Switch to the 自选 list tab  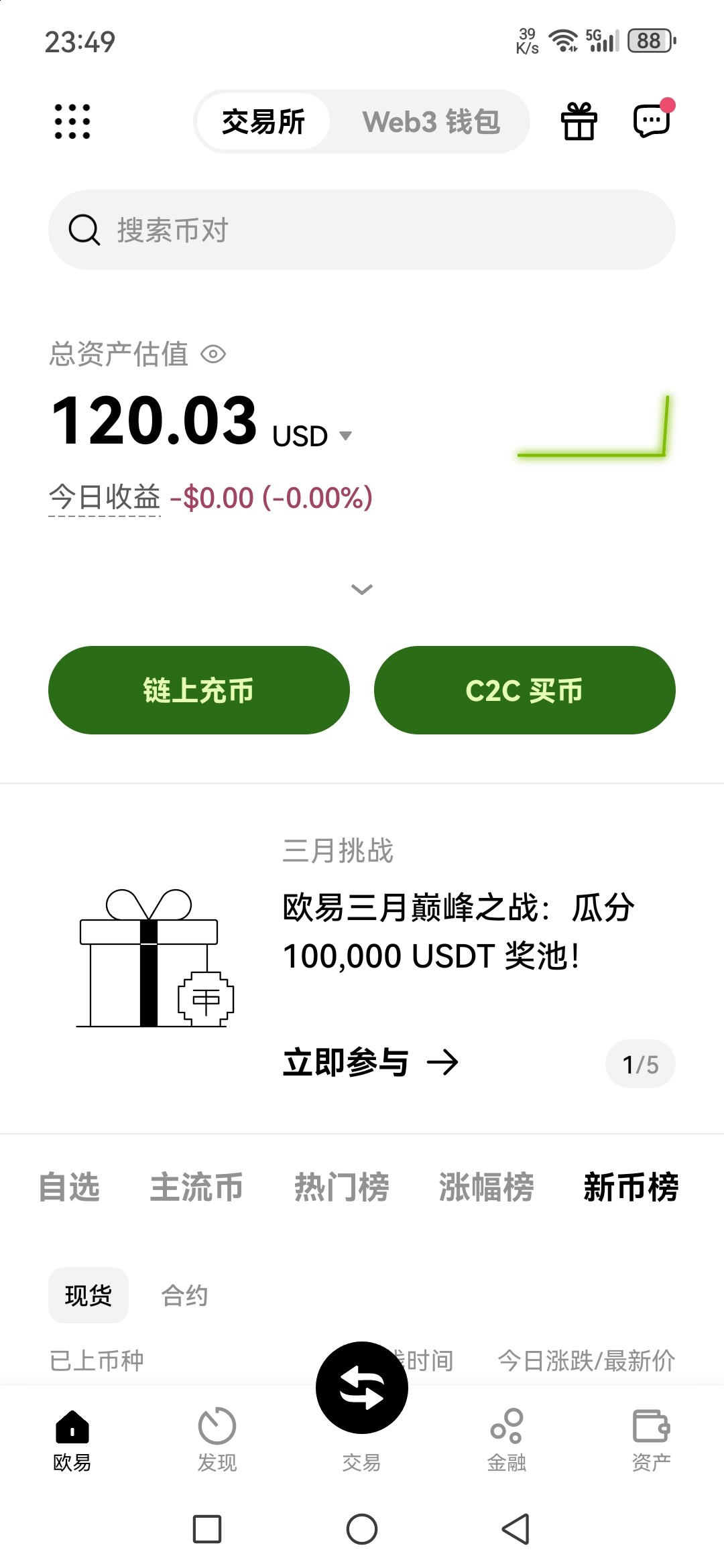(70, 1187)
